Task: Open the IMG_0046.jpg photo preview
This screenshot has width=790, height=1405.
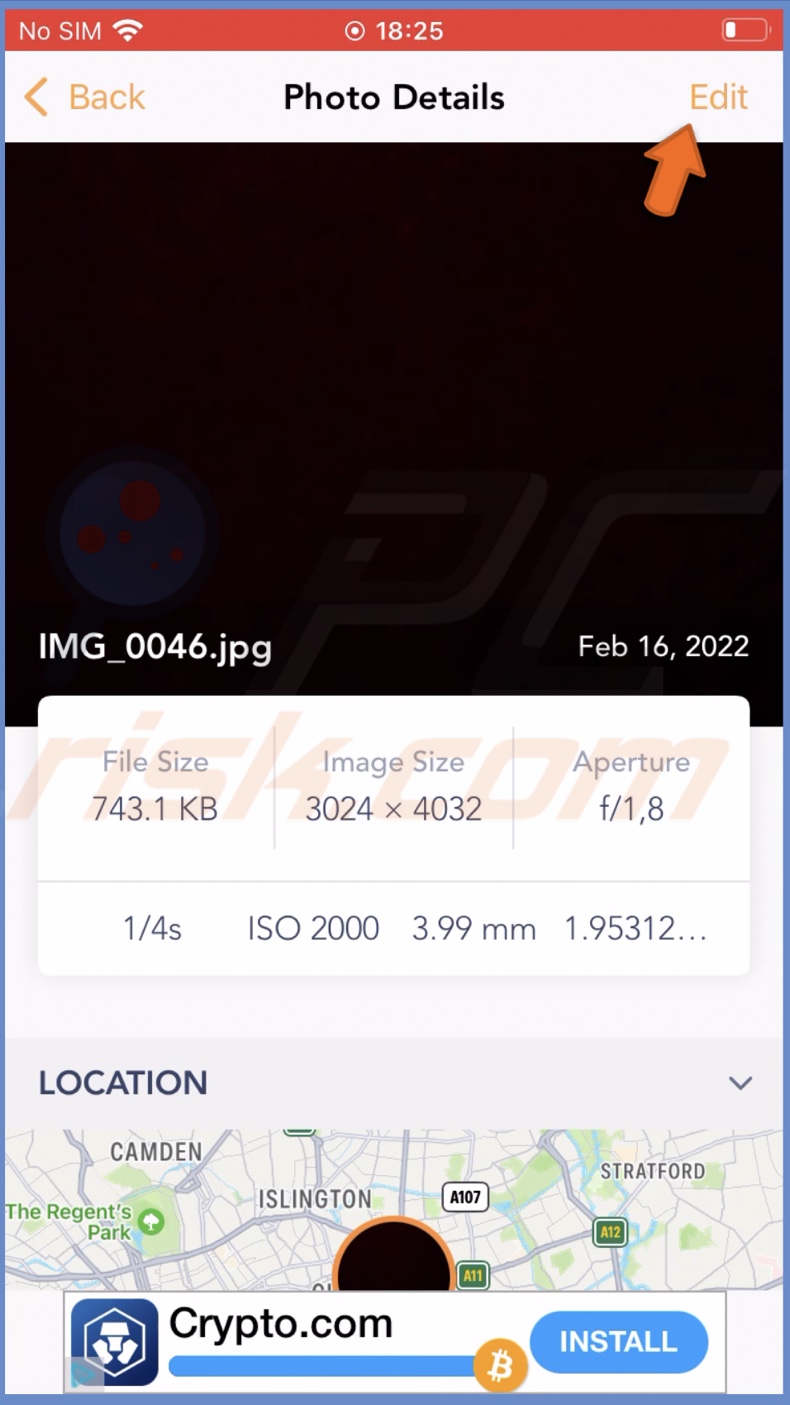Action: click(394, 400)
